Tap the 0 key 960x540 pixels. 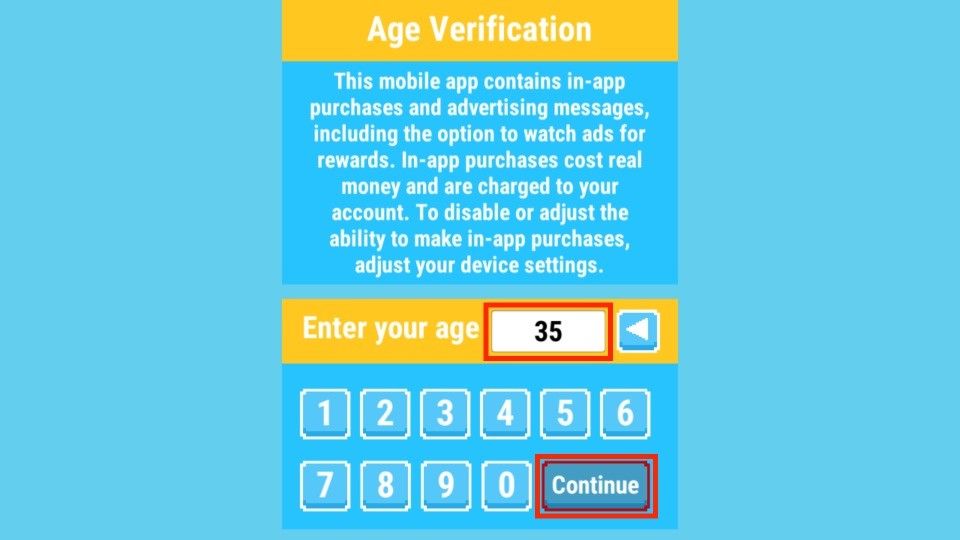[506, 485]
